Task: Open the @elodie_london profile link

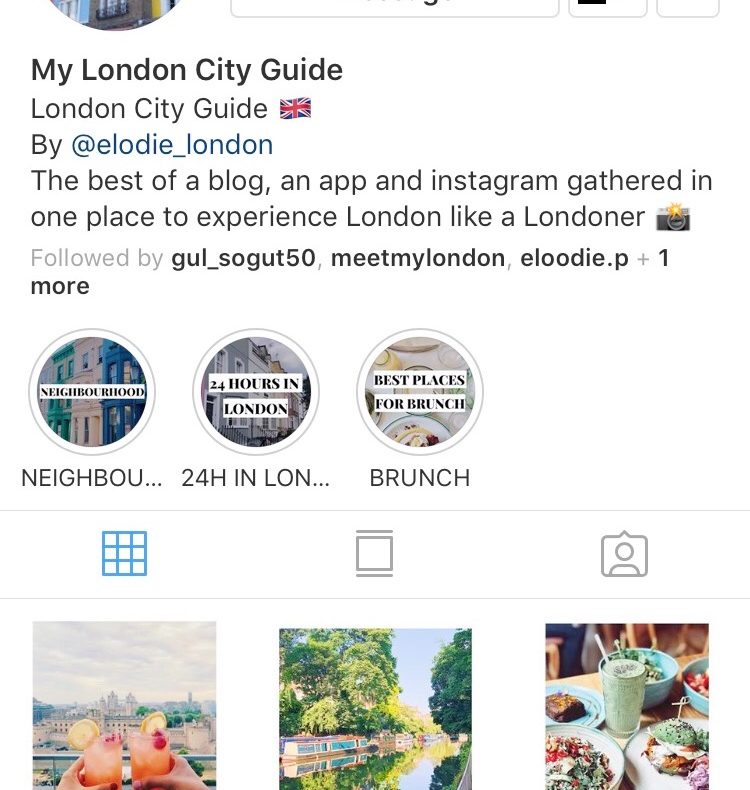Action: click(x=171, y=145)
